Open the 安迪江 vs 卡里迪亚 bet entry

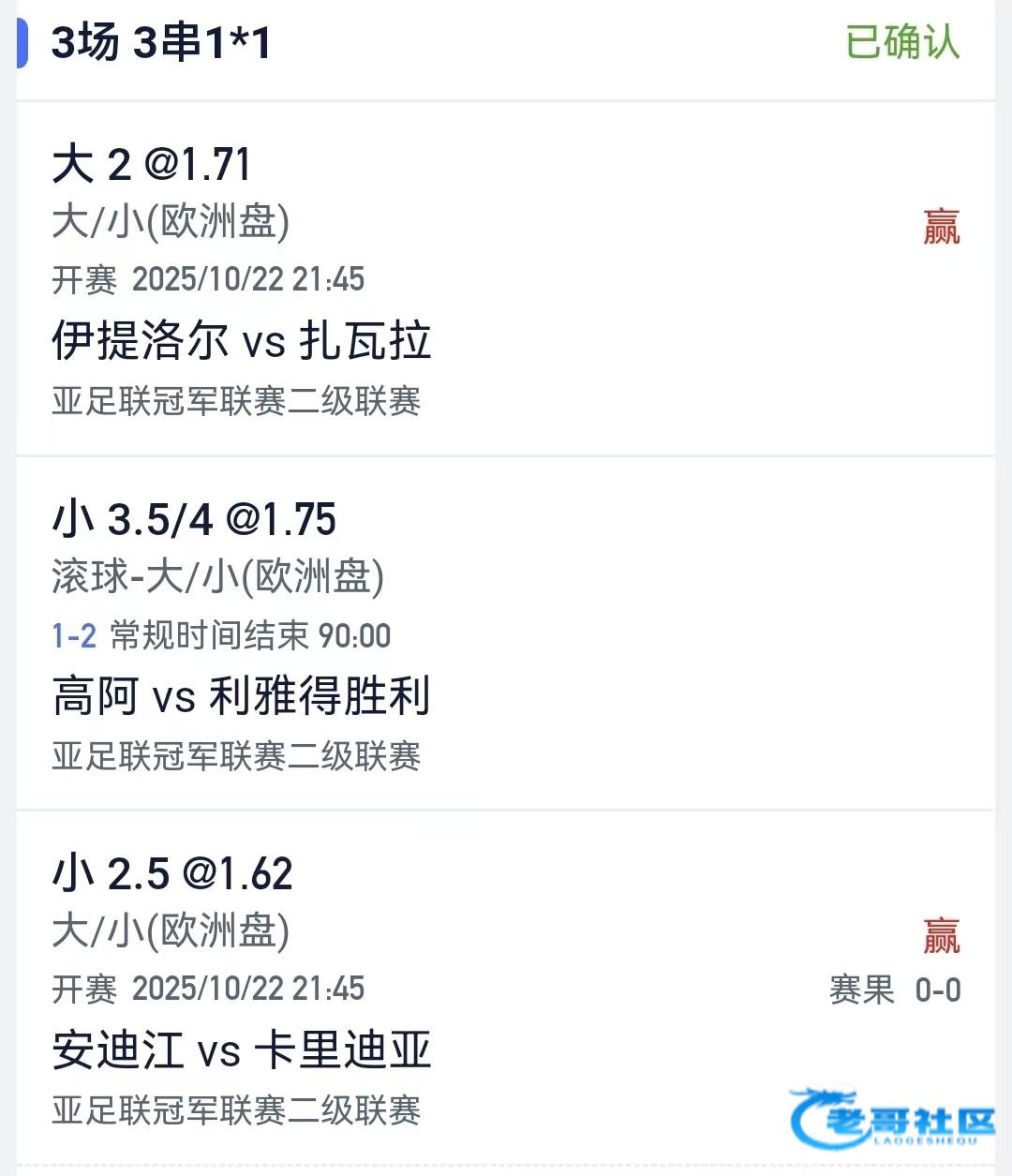pos(242,1049)
